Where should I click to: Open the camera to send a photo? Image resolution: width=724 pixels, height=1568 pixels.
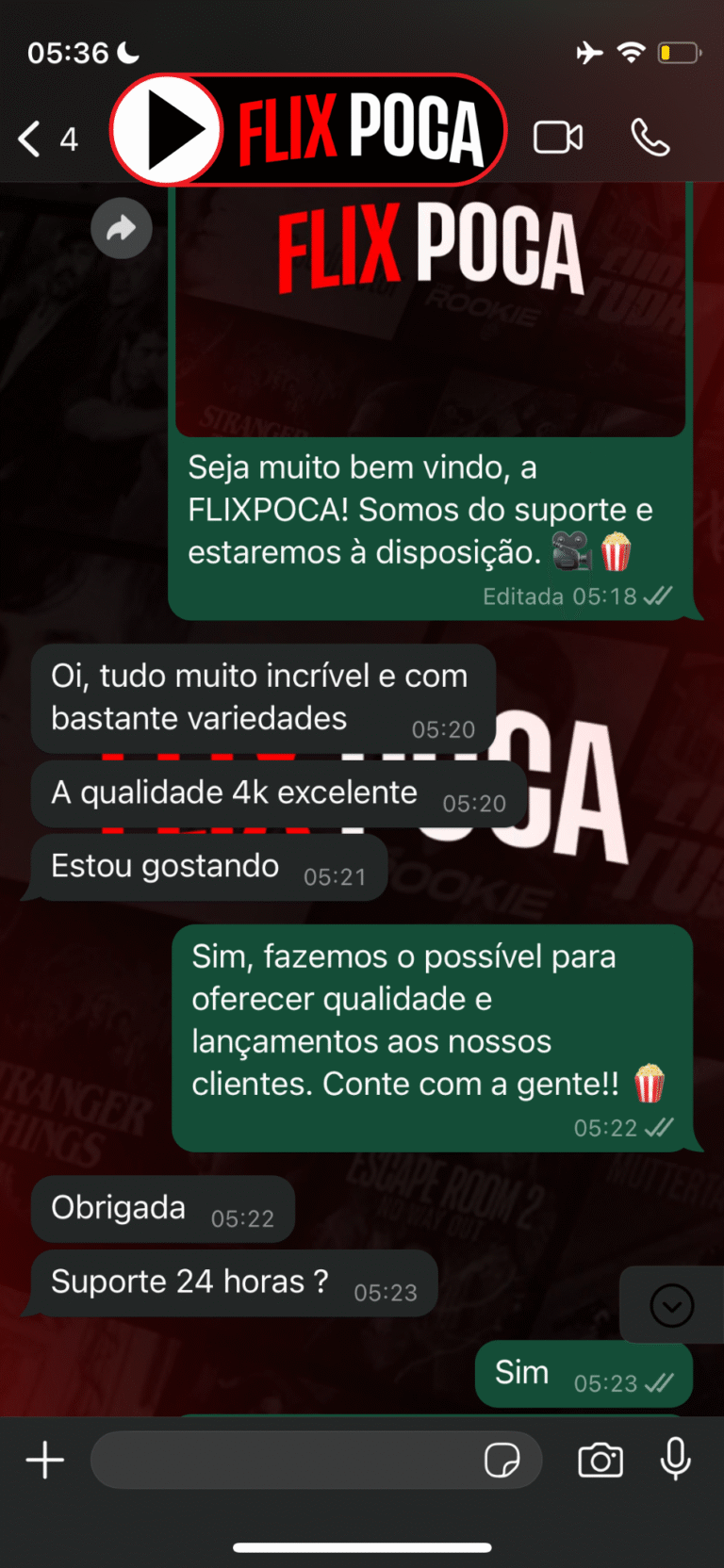pyautogui.click(x=601, y=1461)
